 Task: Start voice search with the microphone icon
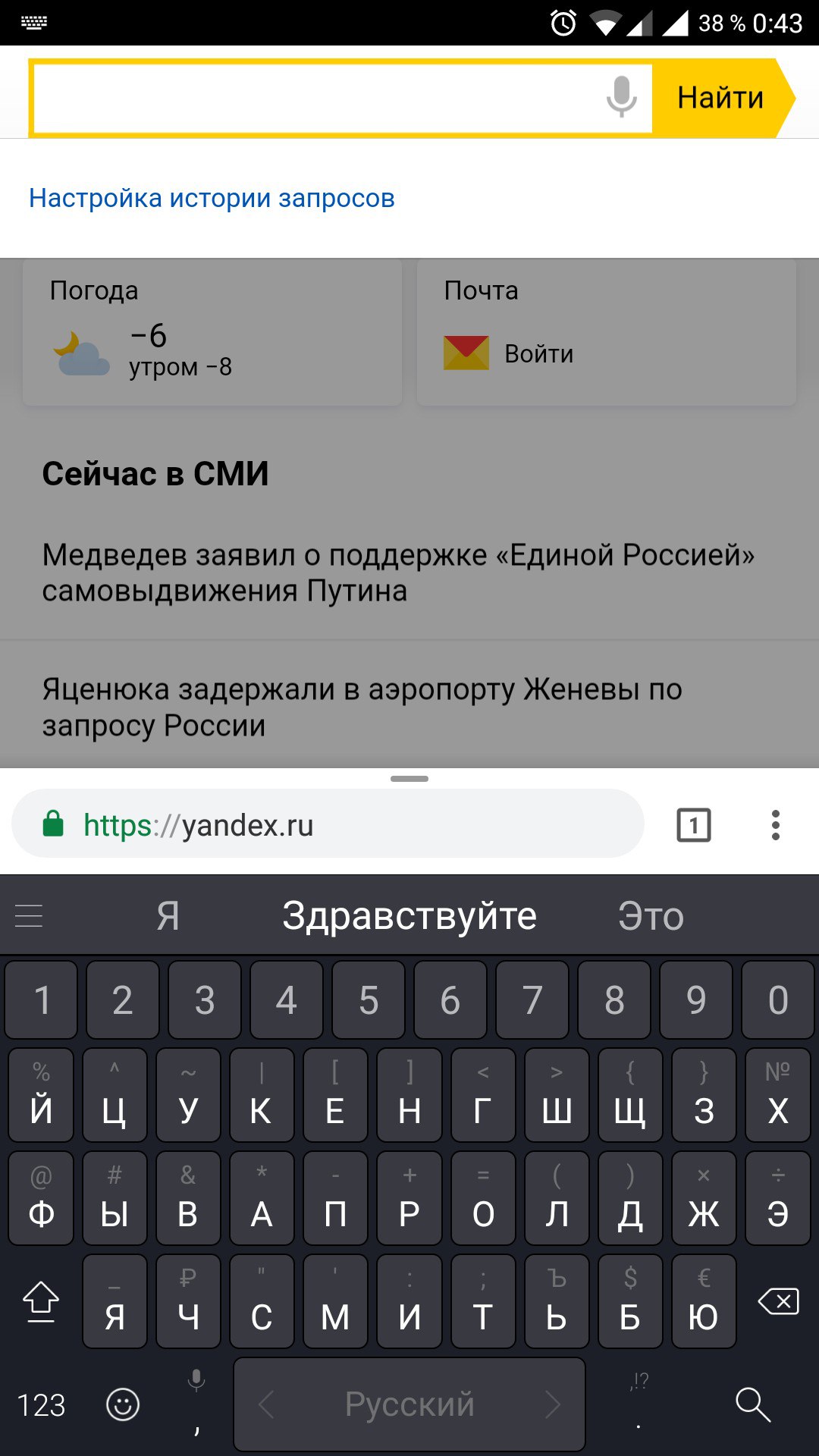tap(621, 97)
